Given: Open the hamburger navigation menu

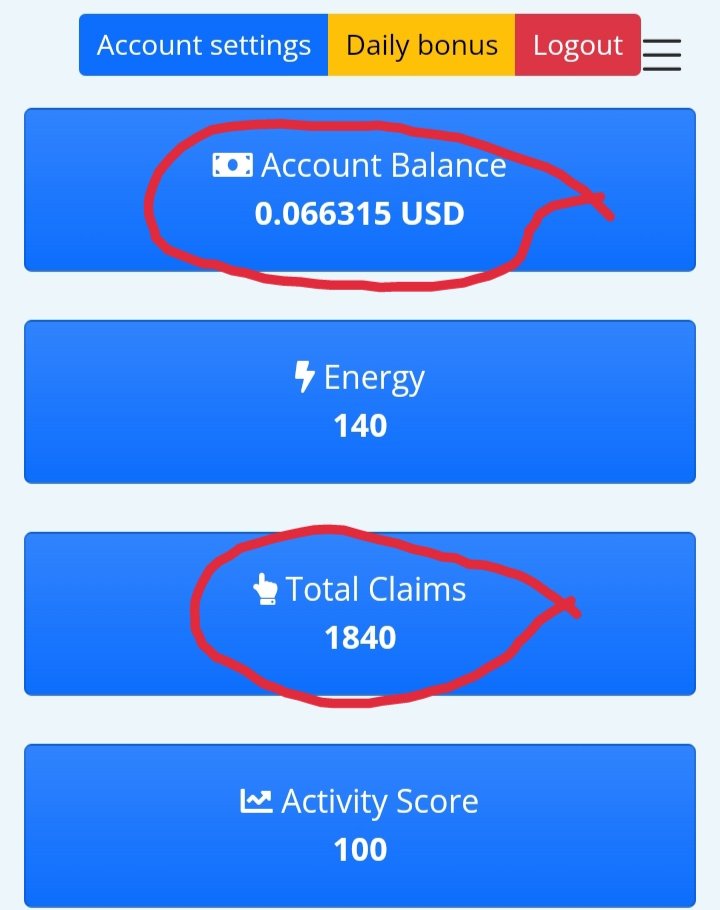Looking at the screenshot, I should click(662, 54).
